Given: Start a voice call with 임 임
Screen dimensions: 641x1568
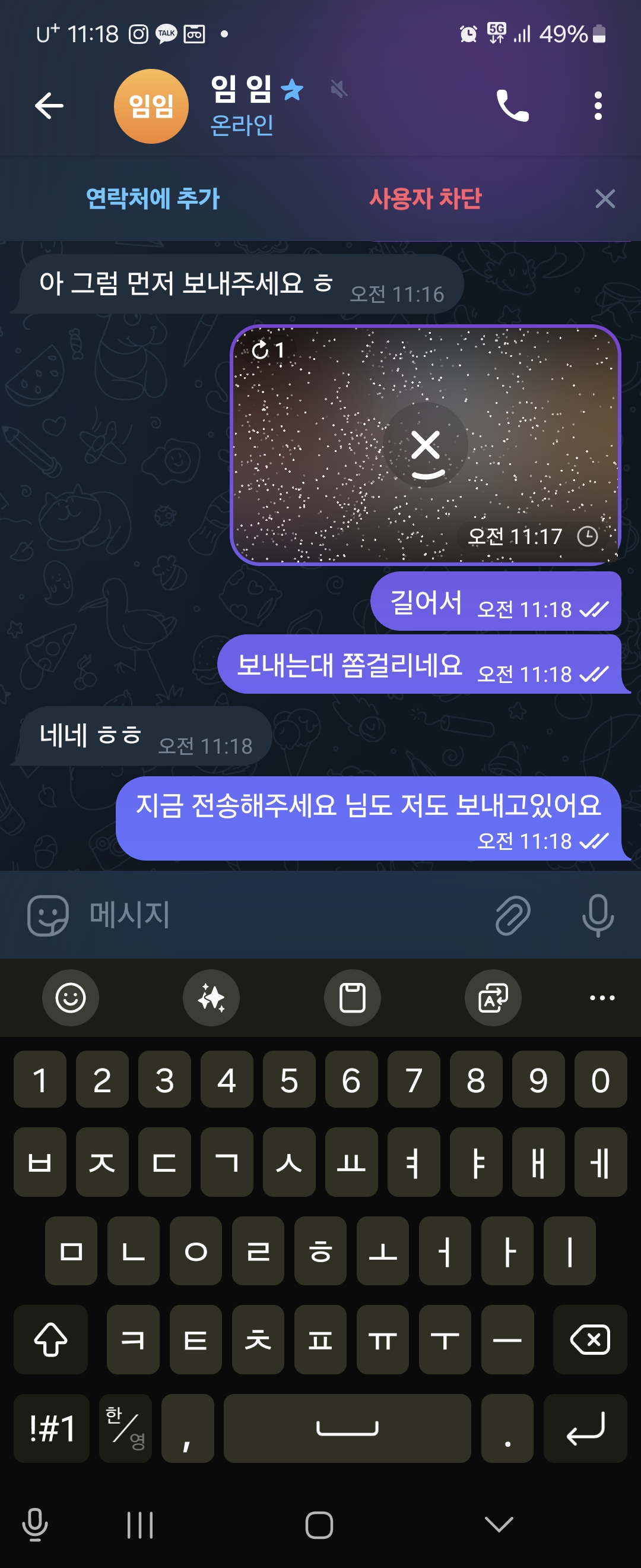Looking at the screenshot, I should [512, 106].
